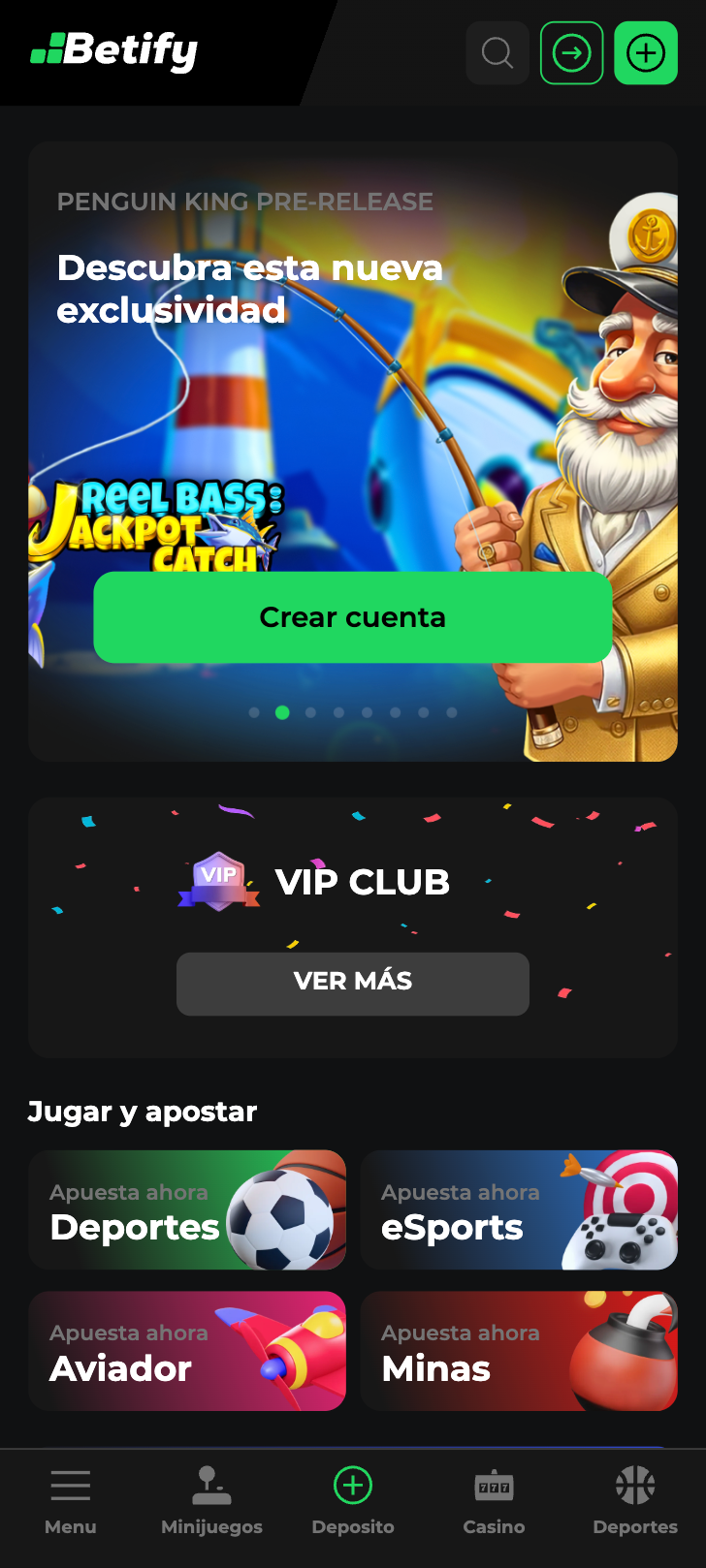Open Deposito from bottom bar
706x1568 pixels.
pyautogui.click(x=353, y=1501)
